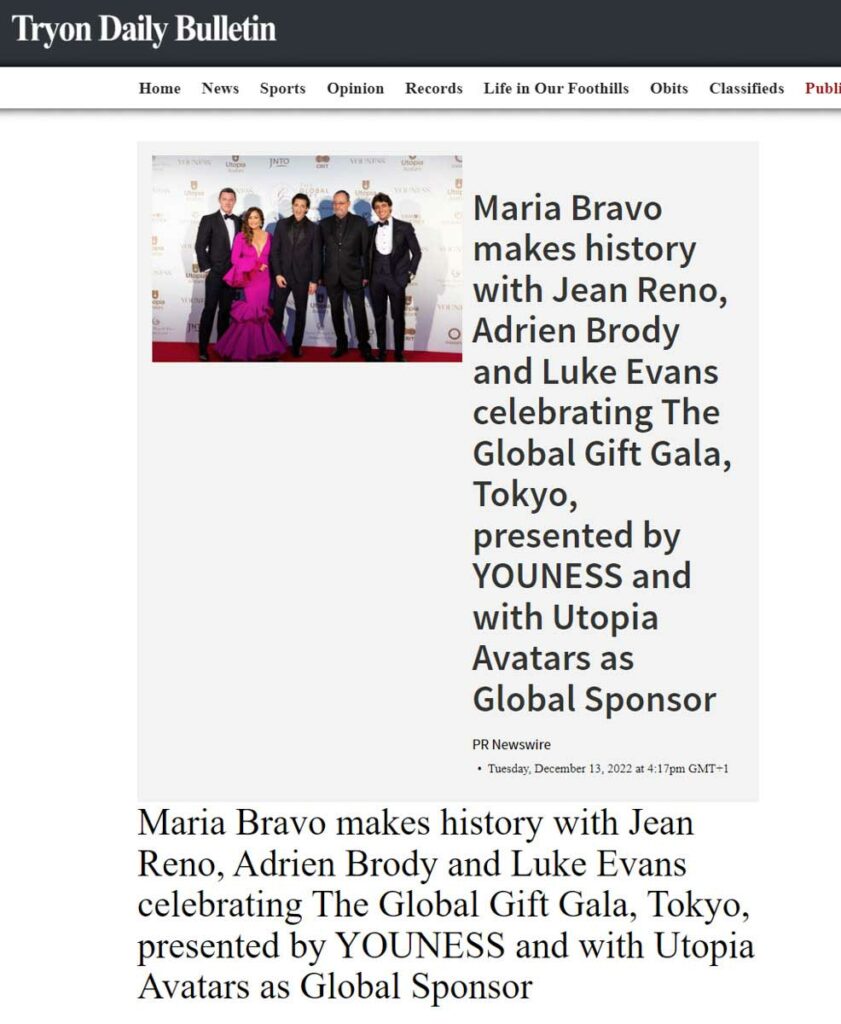Tap the Global Gift Gala article photo

pyautogui.click(x=307, y=258)
